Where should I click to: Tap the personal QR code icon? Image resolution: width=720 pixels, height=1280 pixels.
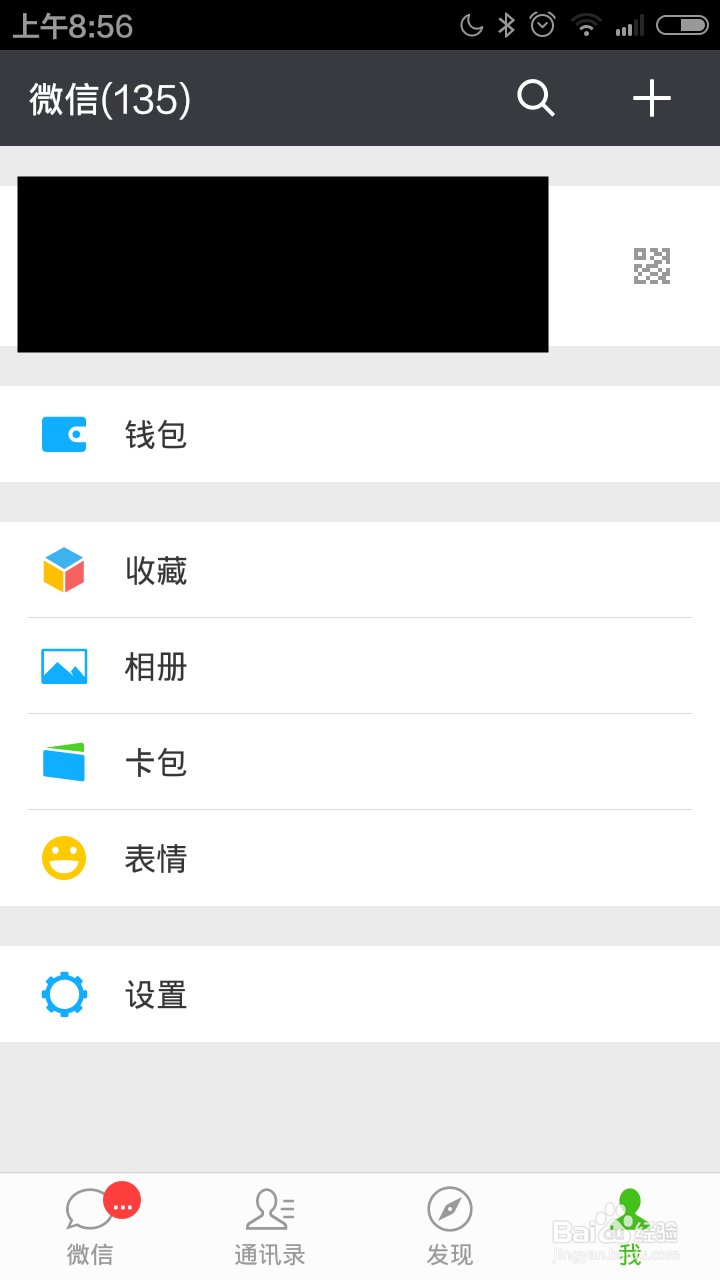(651, 266)
